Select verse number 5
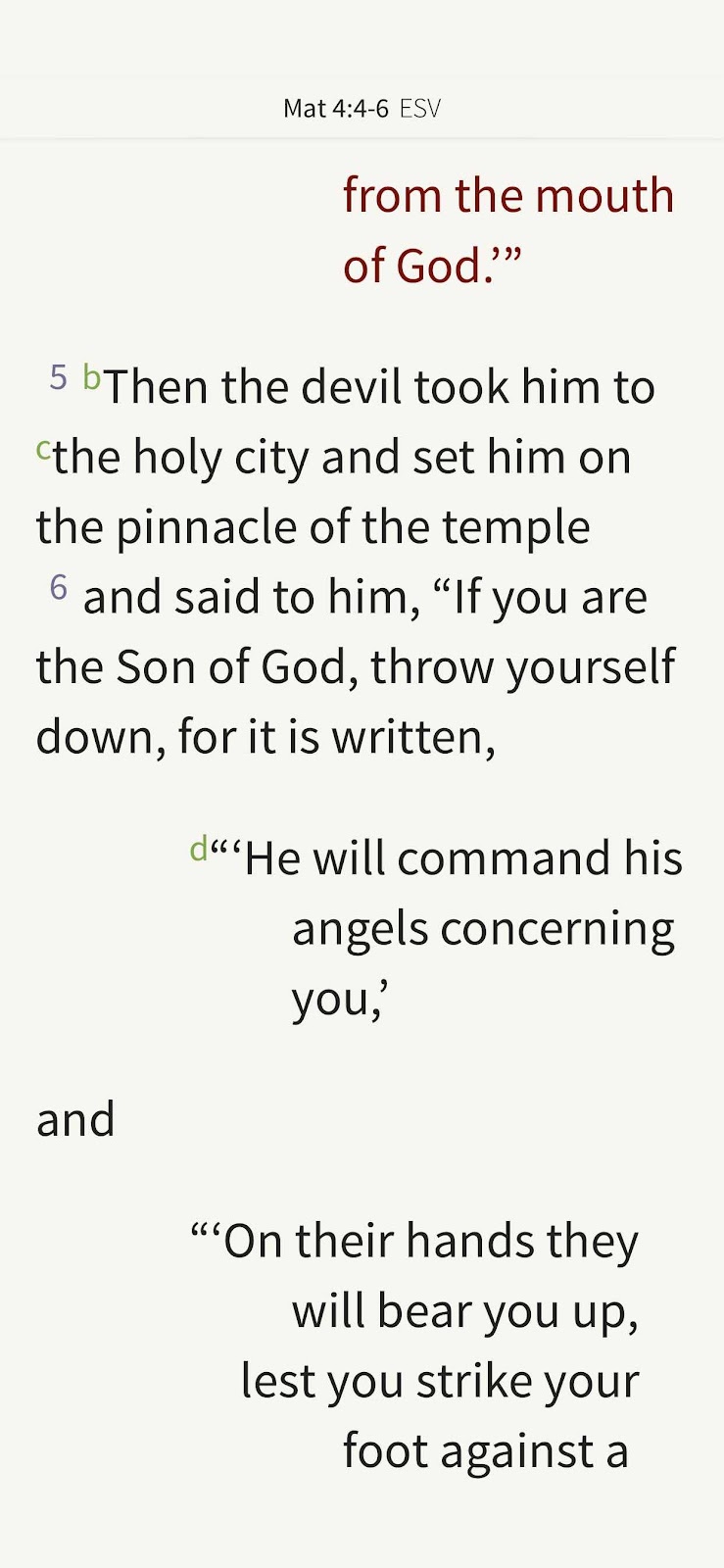The width and height of the screenshot is (724, 1568). [x=59, y=377]
